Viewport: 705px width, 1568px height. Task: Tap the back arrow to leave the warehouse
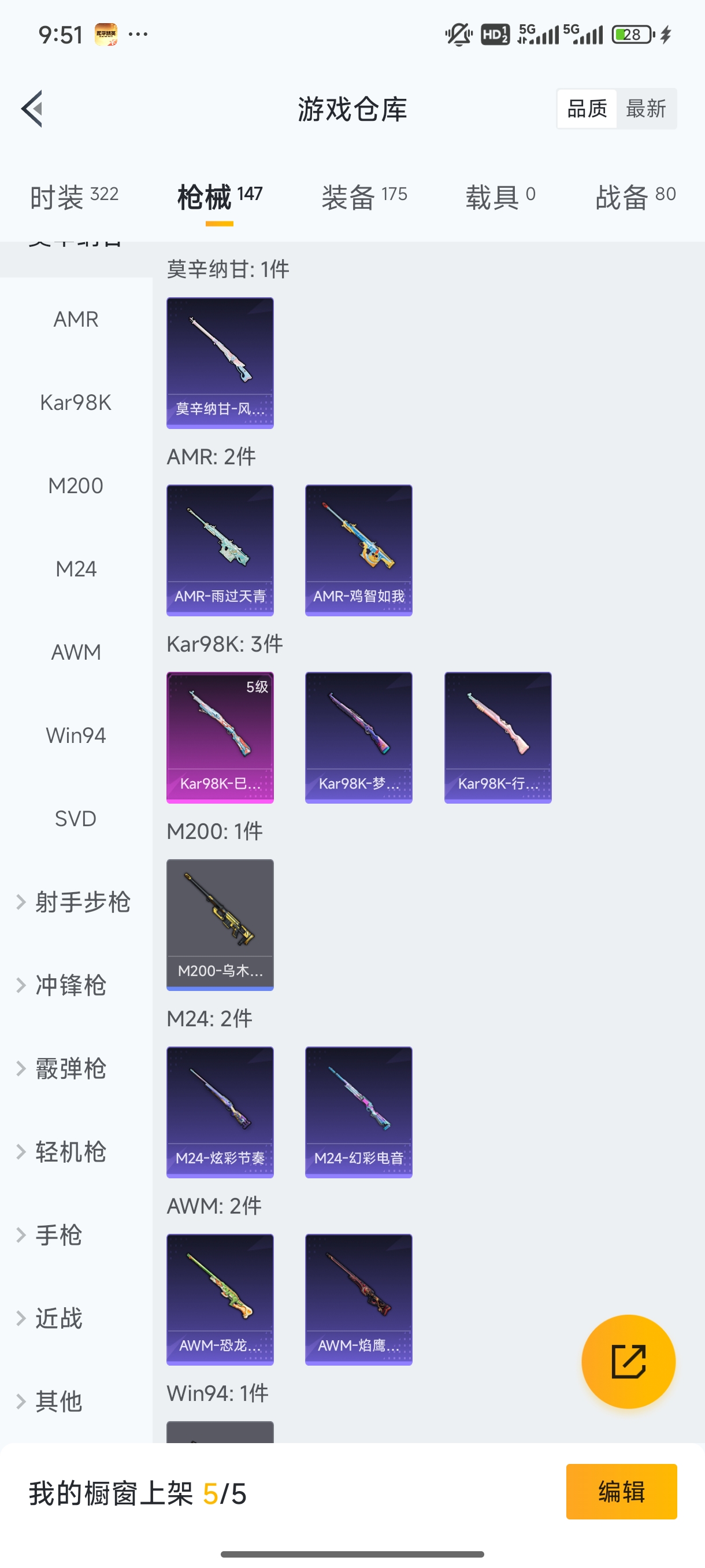pos(32,108)
